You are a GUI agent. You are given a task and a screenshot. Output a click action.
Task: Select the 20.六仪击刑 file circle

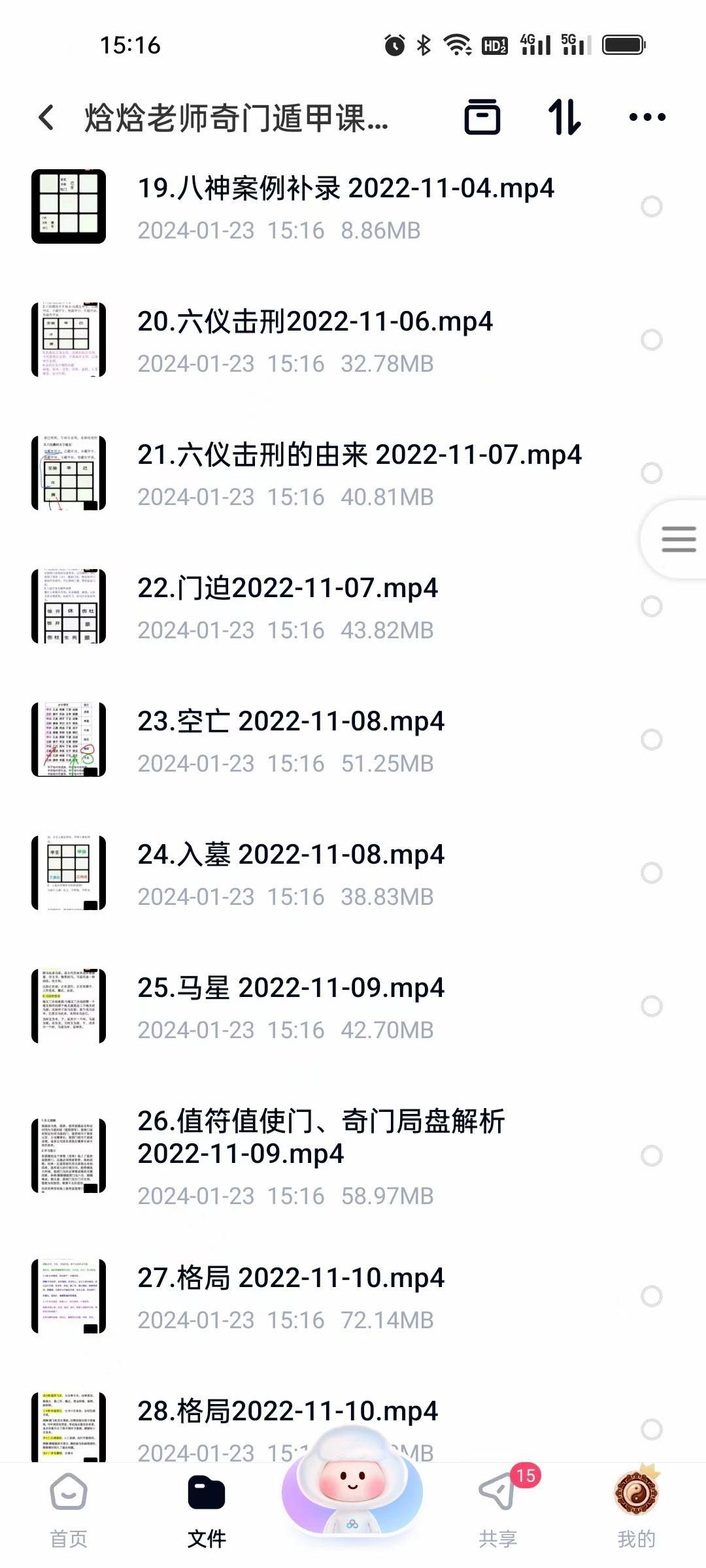click(651, 340)
